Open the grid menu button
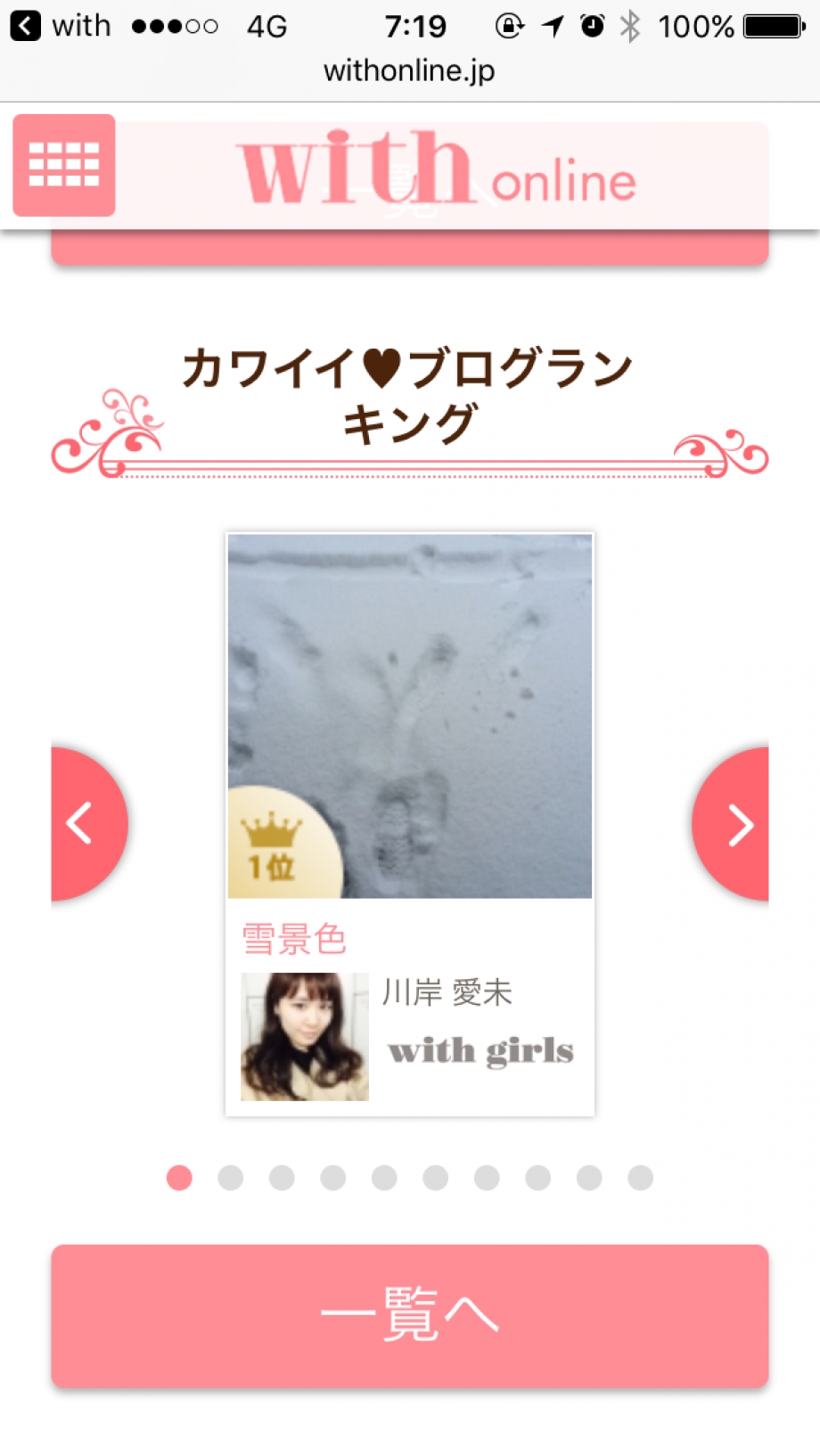The width and height of the screenshot is (820, 1456). click(63, 165)
